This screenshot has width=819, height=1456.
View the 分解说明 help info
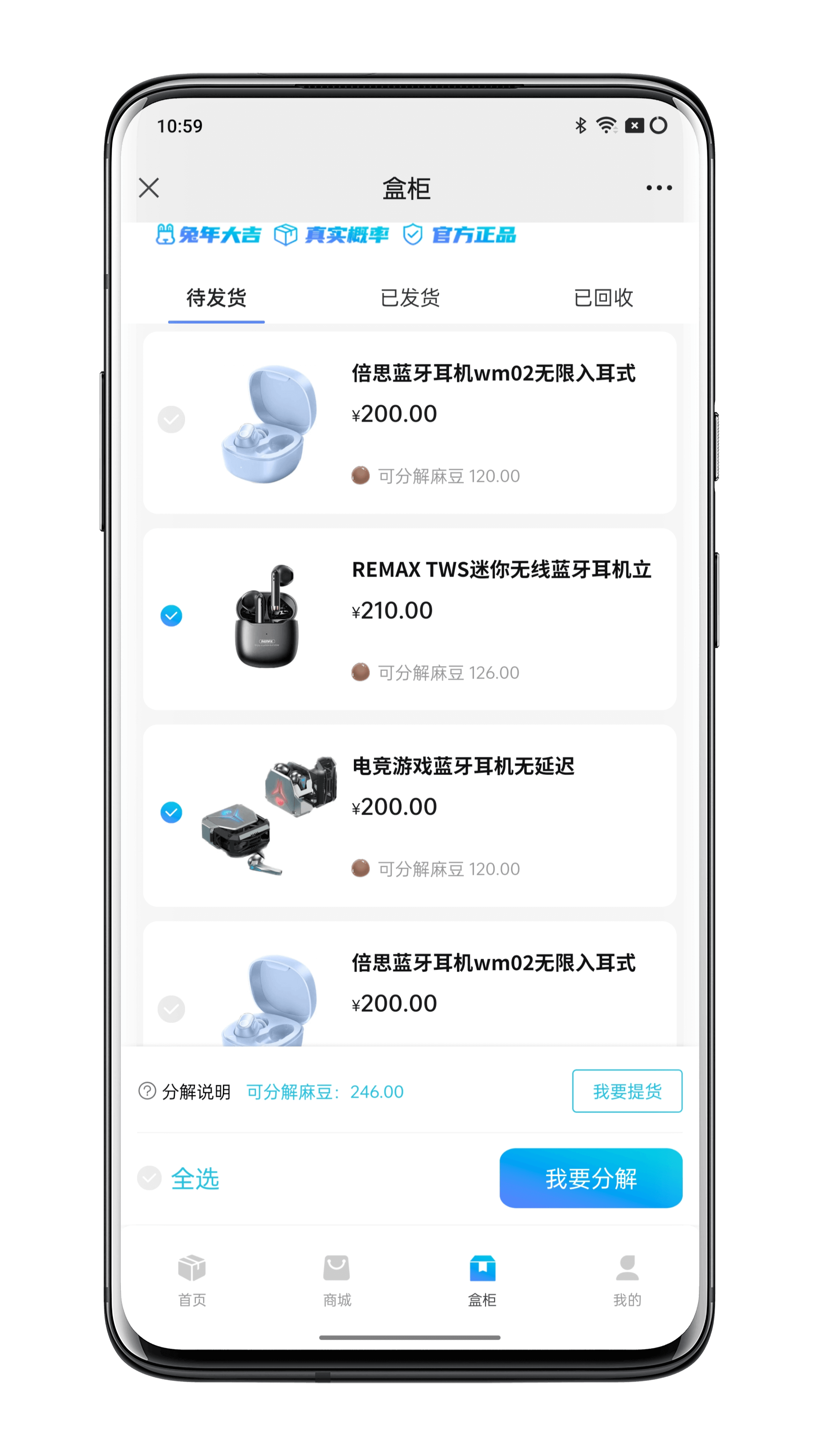click(x=185, y=1091)
